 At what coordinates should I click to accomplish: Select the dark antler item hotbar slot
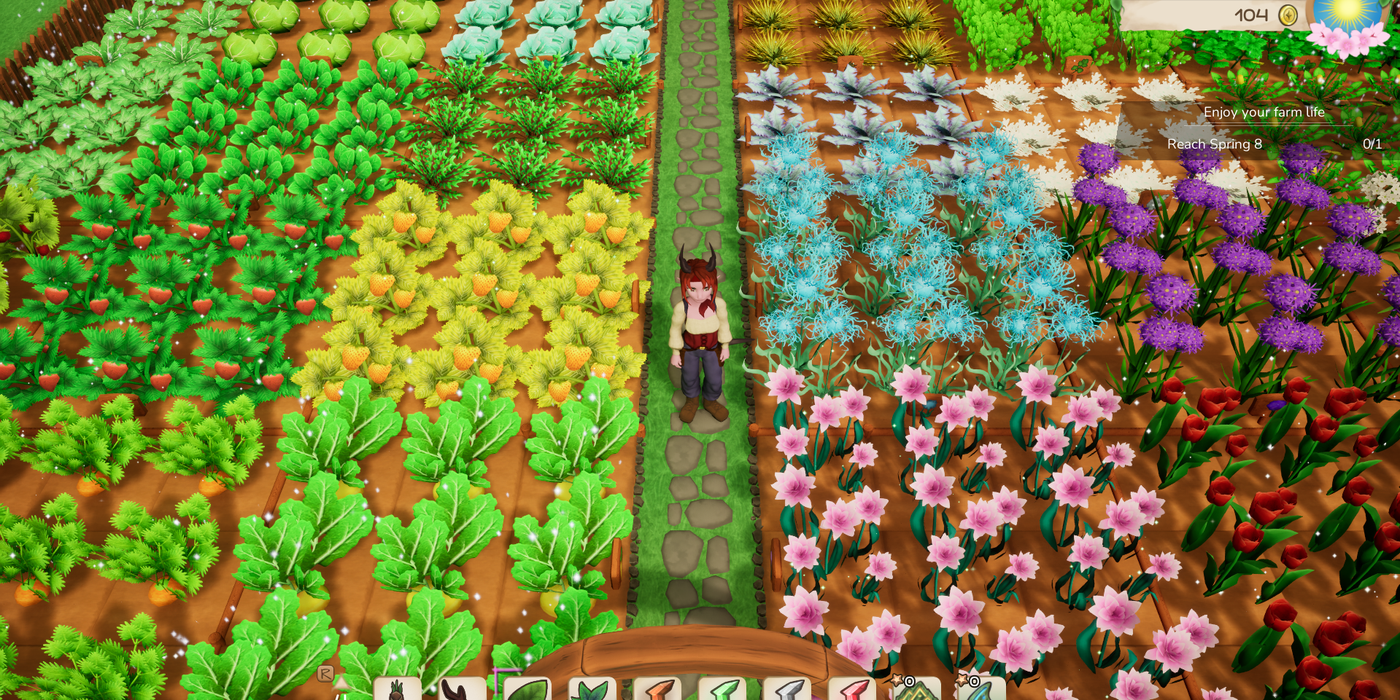[463, 691]
